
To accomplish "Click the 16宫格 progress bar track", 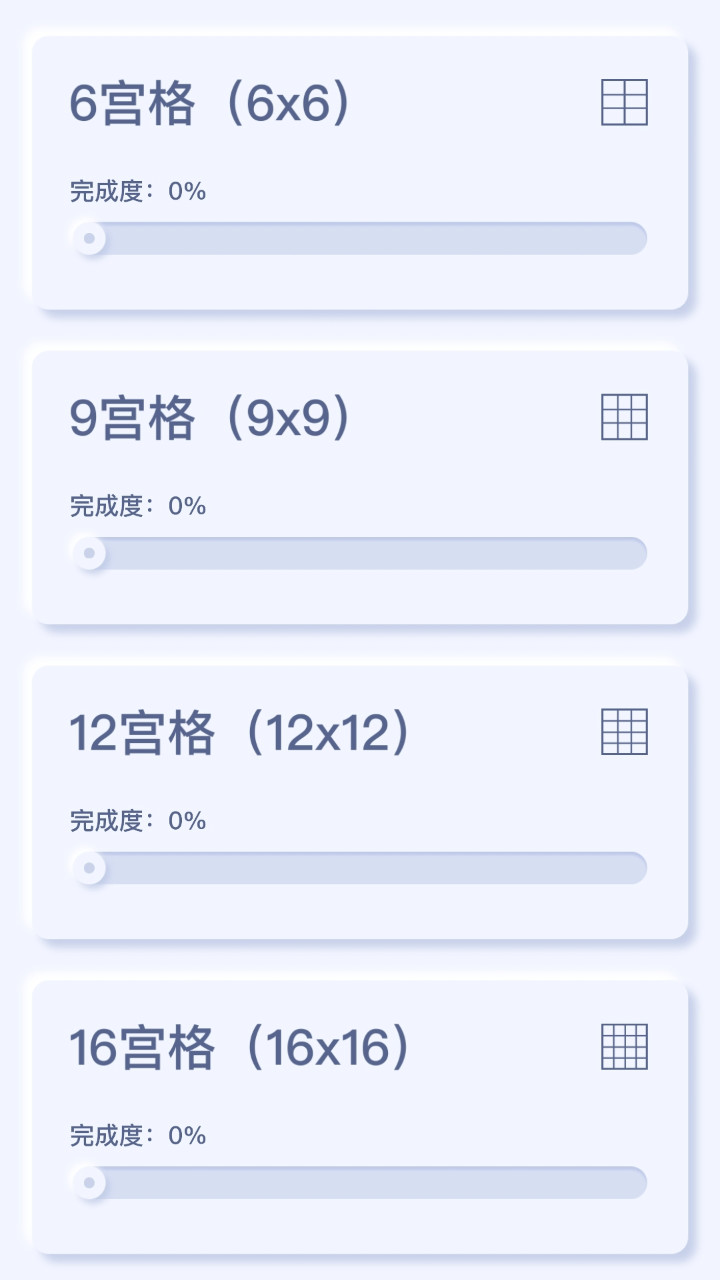I will [360, 1183].
